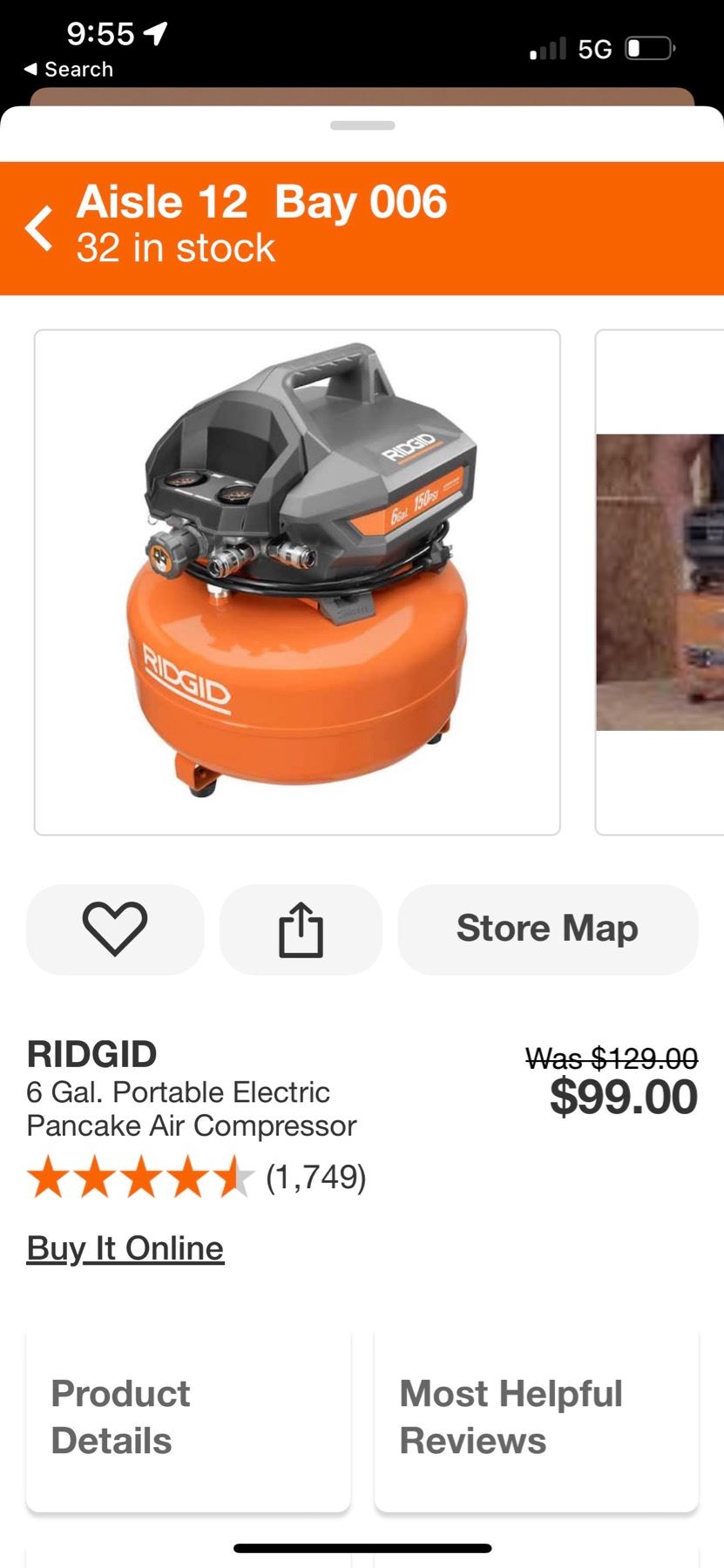View the second product photo
The width and height of the screenshot is (724, 1568).
[660, 582]
